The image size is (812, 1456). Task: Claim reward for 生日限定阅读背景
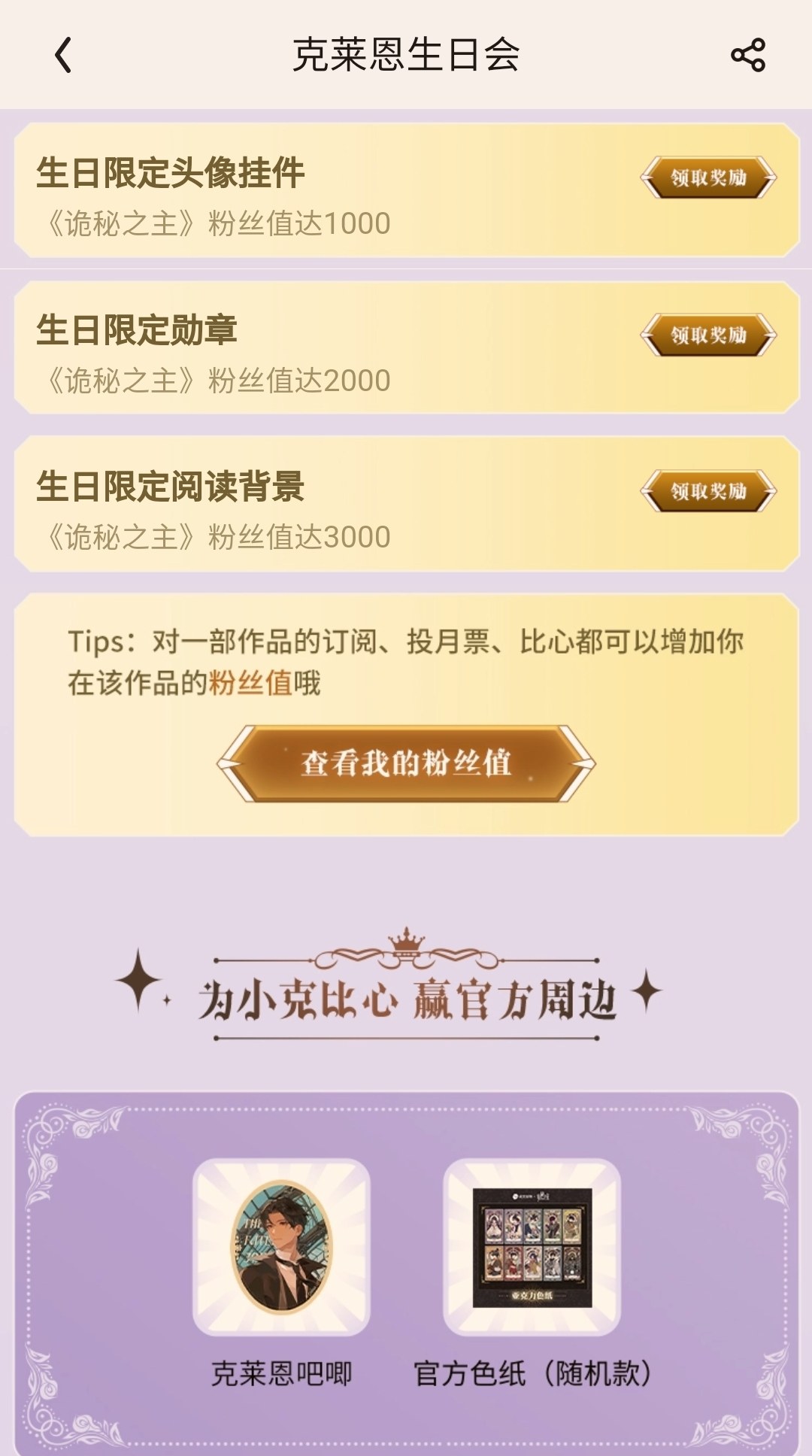tap(708, 491)
